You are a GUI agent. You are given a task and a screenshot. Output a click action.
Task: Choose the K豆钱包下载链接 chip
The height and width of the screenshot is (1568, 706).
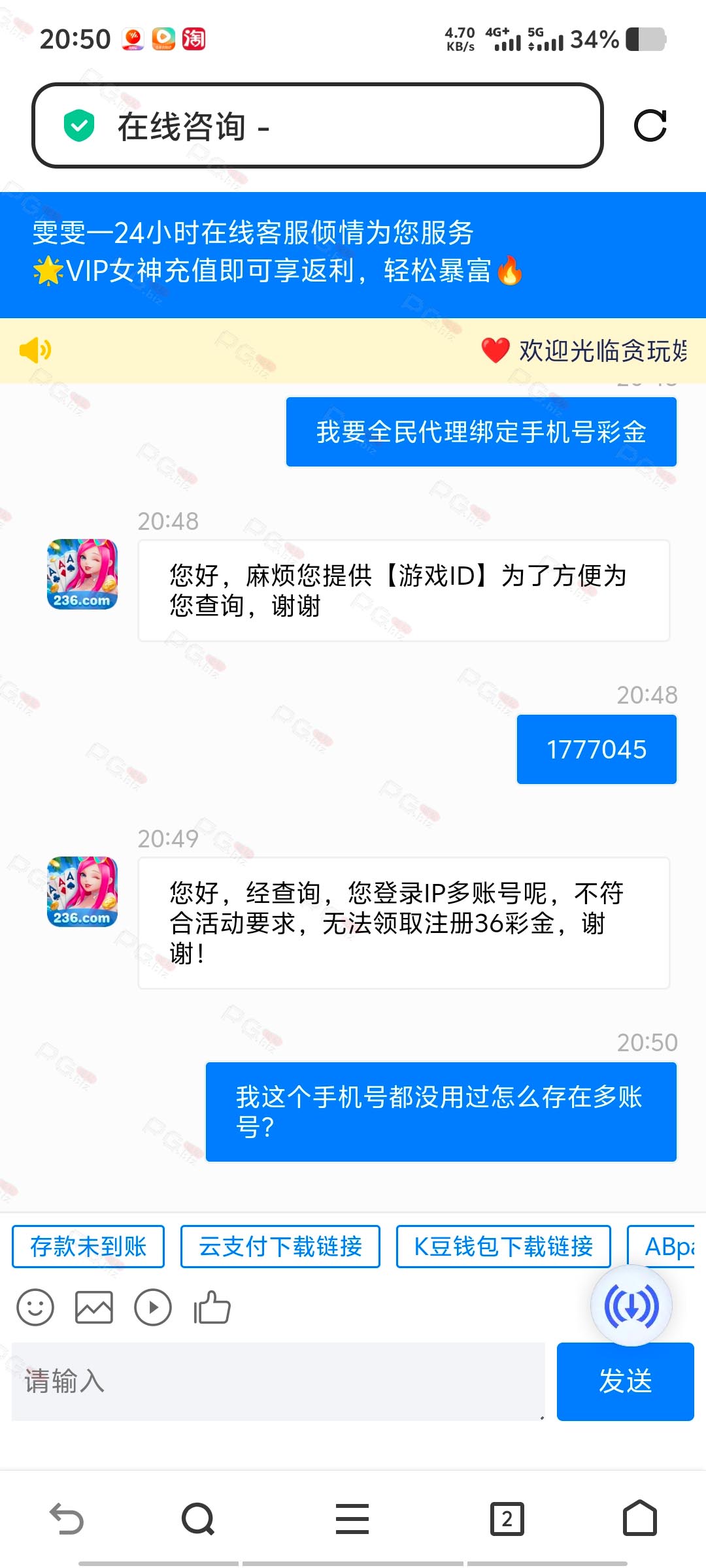[x=503, y=1247]
